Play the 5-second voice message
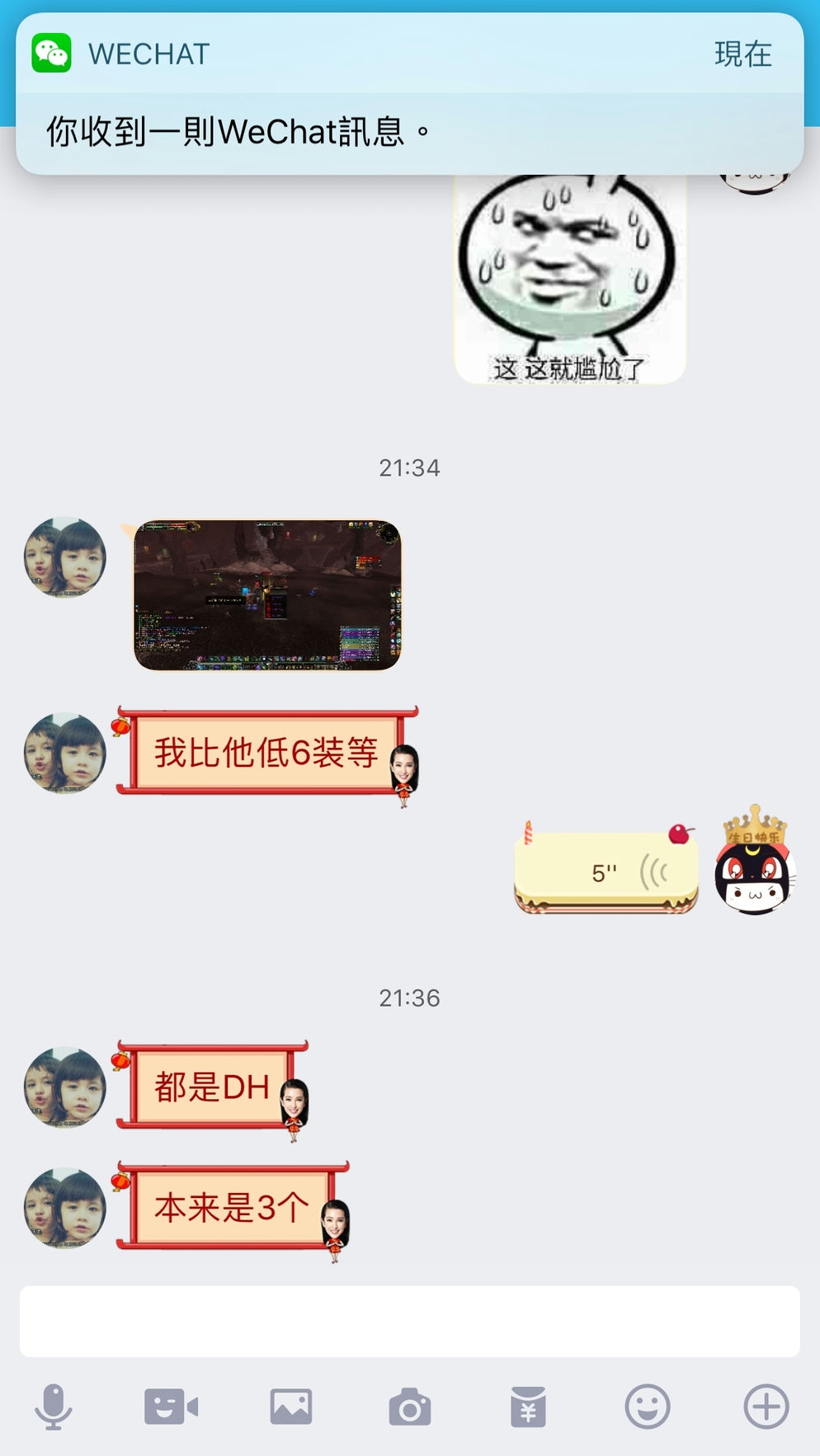820x1456 pixels. 606,872
